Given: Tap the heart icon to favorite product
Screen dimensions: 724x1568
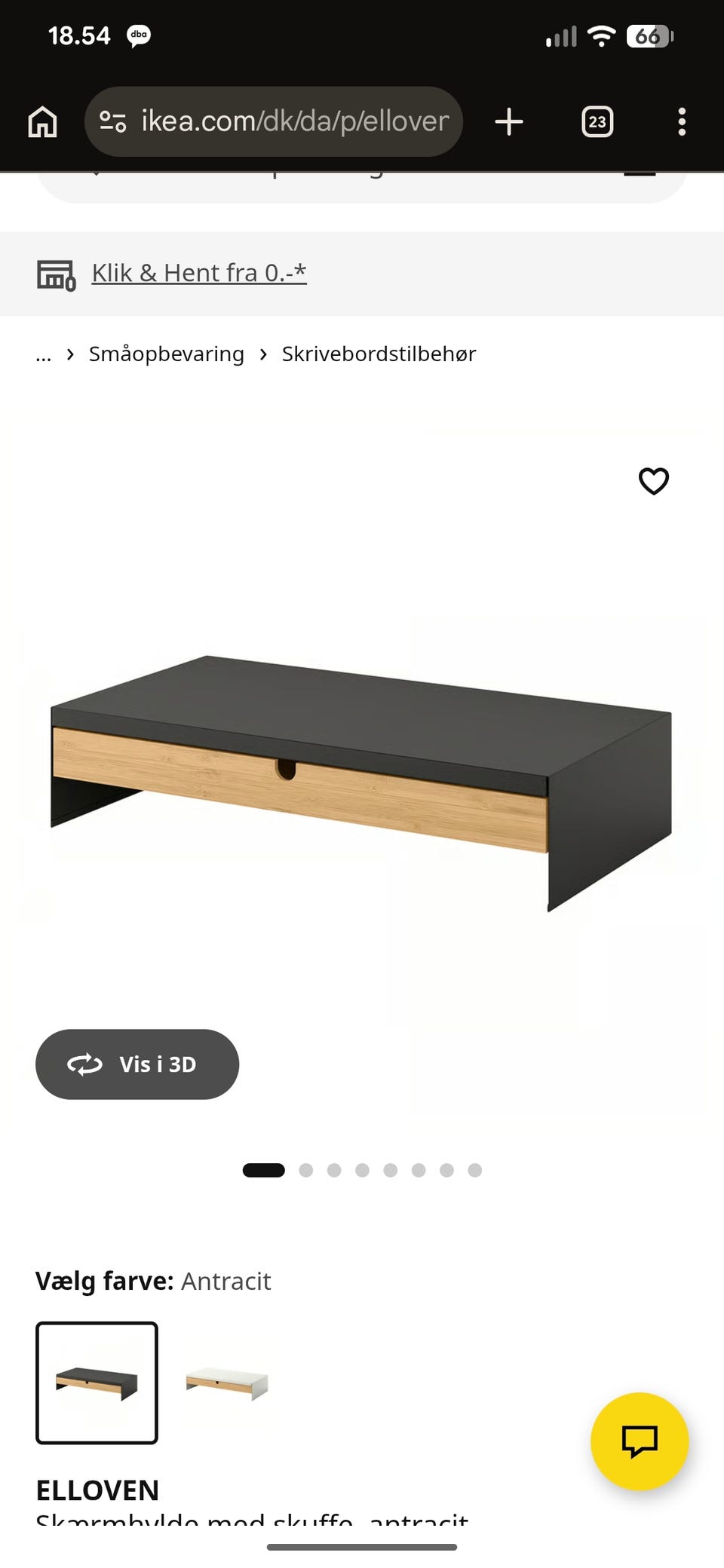Looking at the screenshot, I should pos(653,481).
